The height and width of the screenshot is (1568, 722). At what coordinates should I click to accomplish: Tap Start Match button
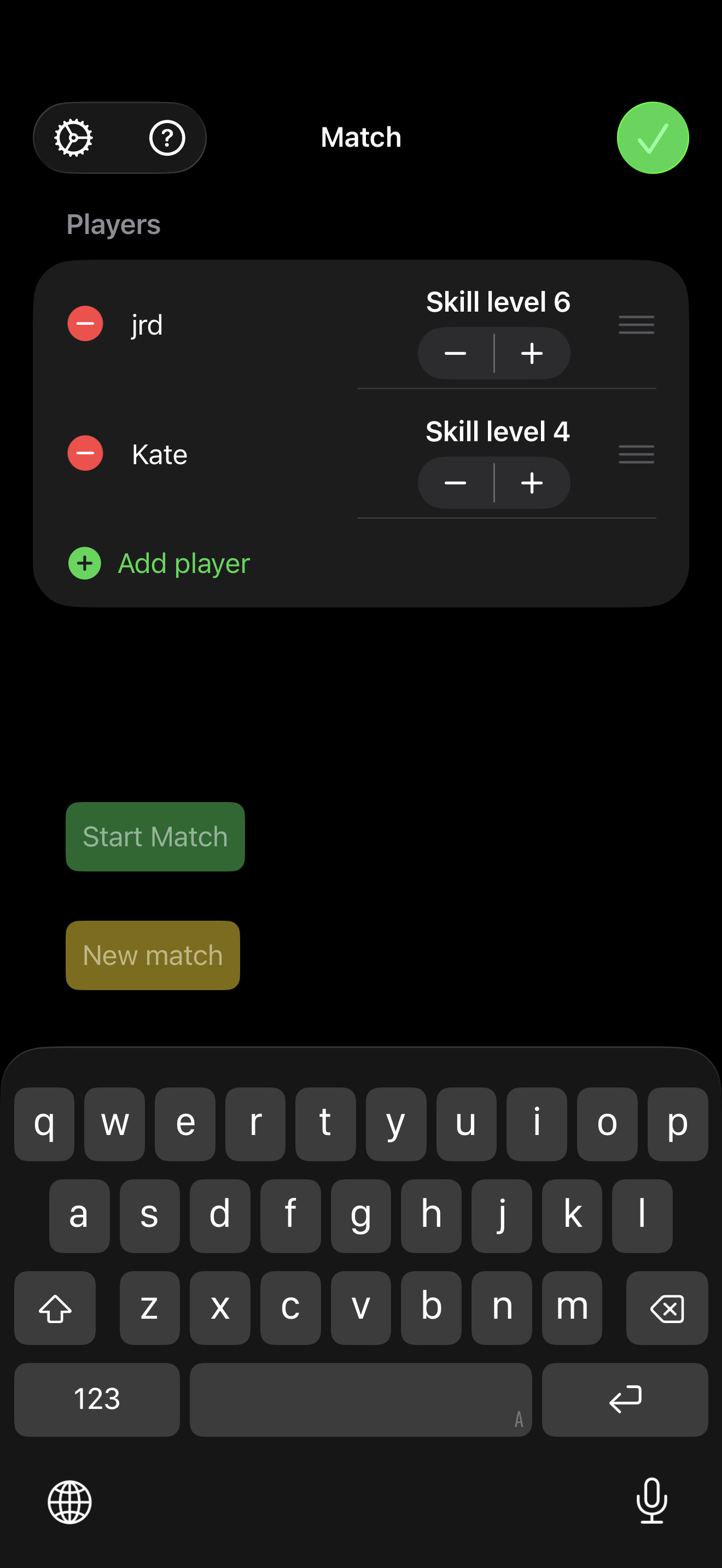(x=155, y=837)
